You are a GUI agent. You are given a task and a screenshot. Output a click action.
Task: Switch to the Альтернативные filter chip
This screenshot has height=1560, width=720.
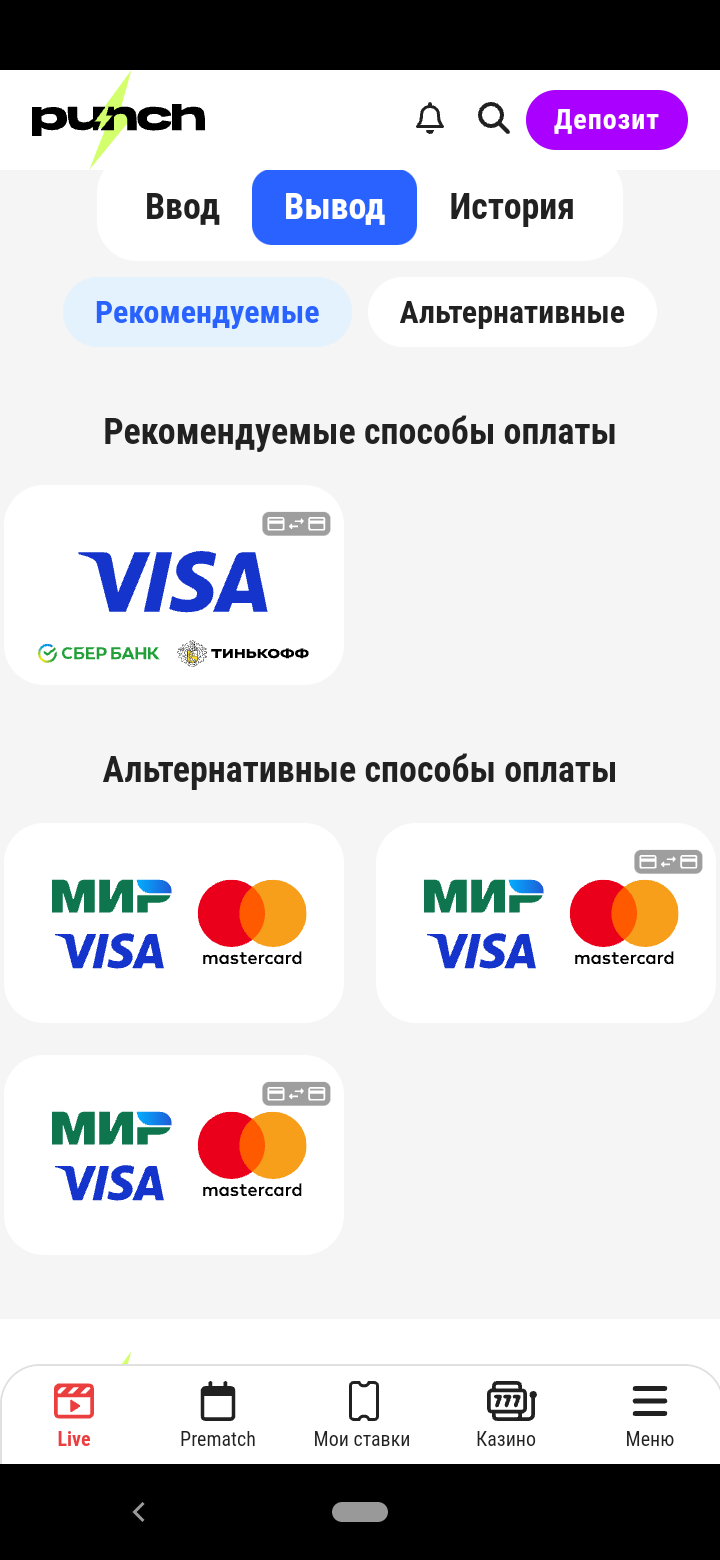coord(512,312)
